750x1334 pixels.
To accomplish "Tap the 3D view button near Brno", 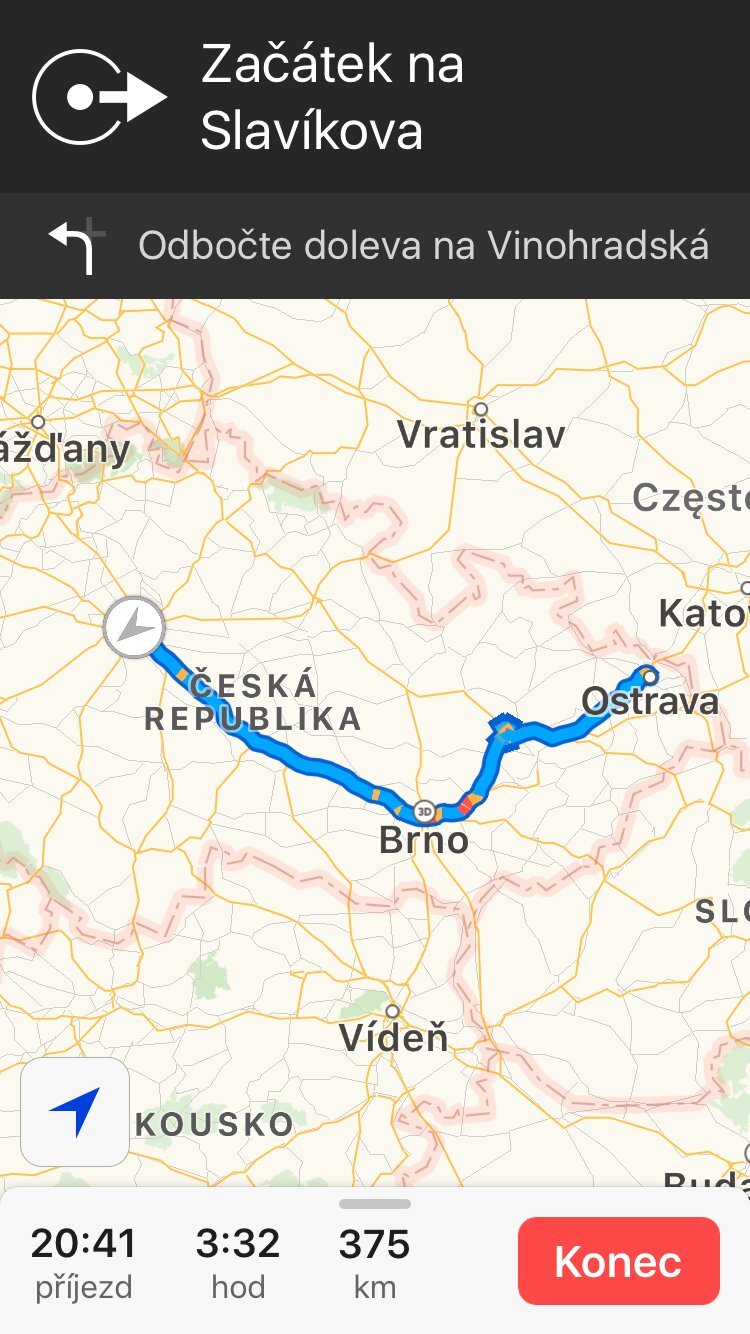I will (425, 810).
